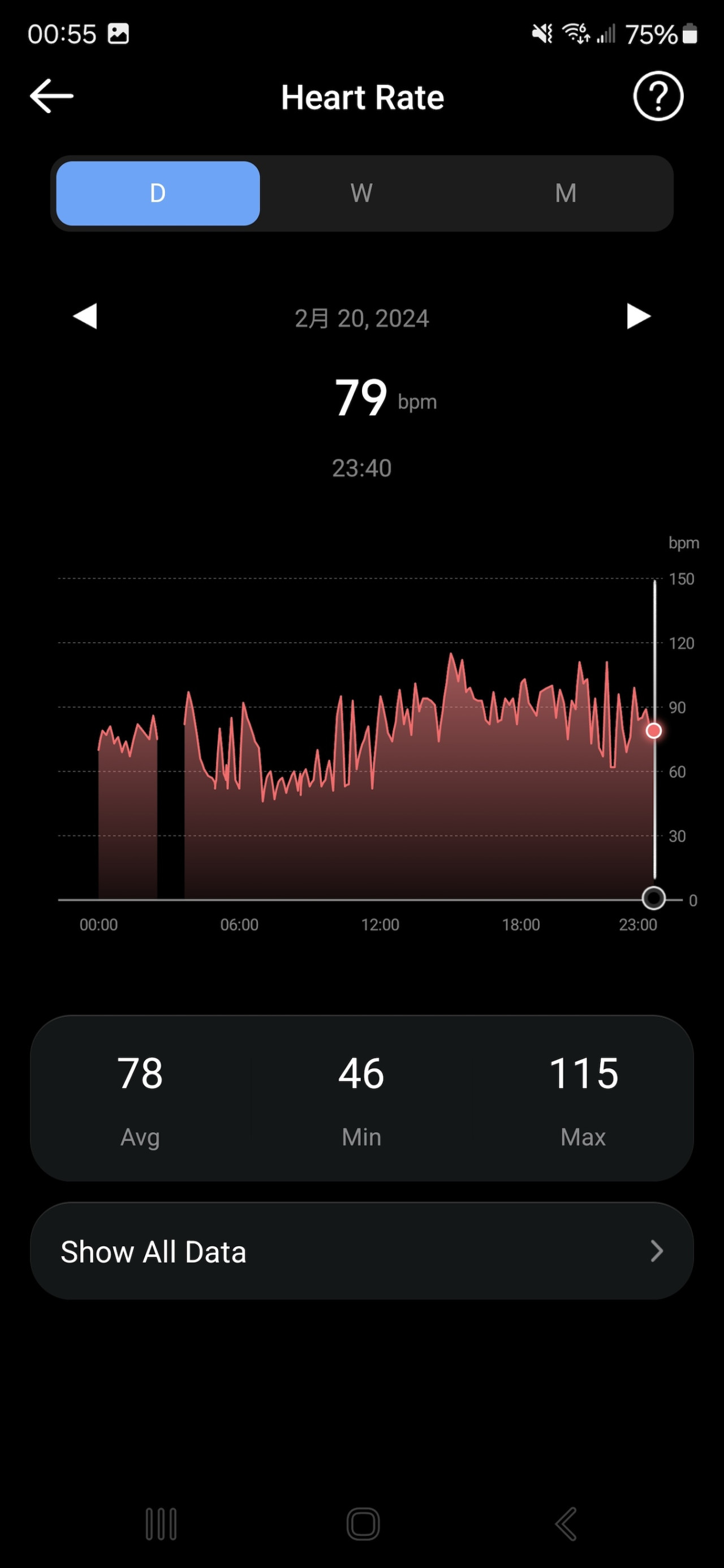Go back from Heart Rate screen

[52, 96]
